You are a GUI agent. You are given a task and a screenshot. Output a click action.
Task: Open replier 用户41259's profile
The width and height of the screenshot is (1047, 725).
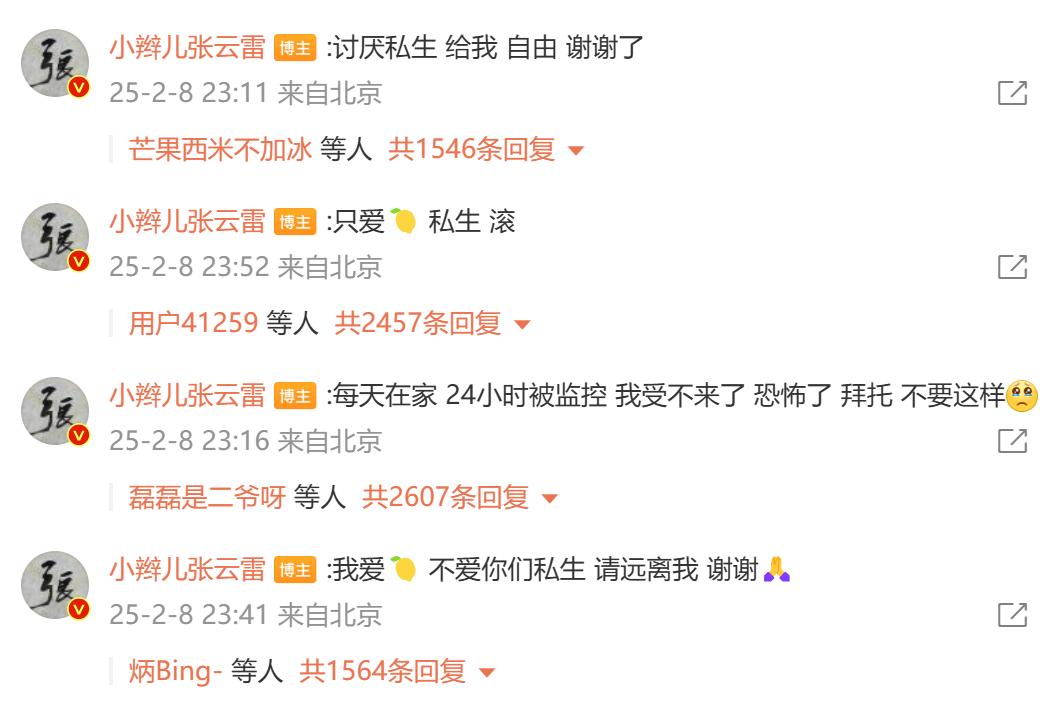pyautogui.click(x=193, y=324)
